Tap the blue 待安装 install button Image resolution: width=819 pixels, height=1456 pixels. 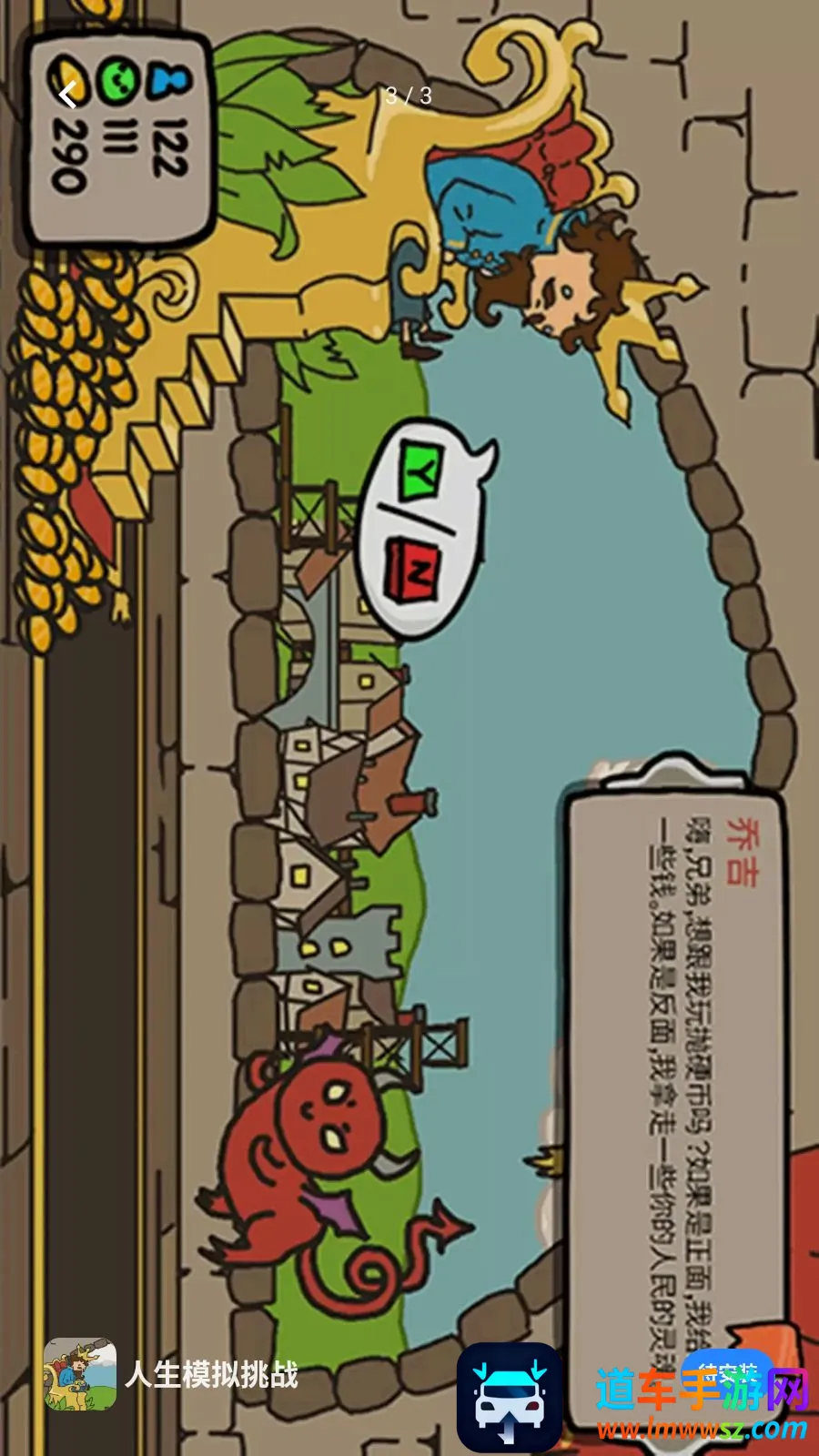(728, 1372)
